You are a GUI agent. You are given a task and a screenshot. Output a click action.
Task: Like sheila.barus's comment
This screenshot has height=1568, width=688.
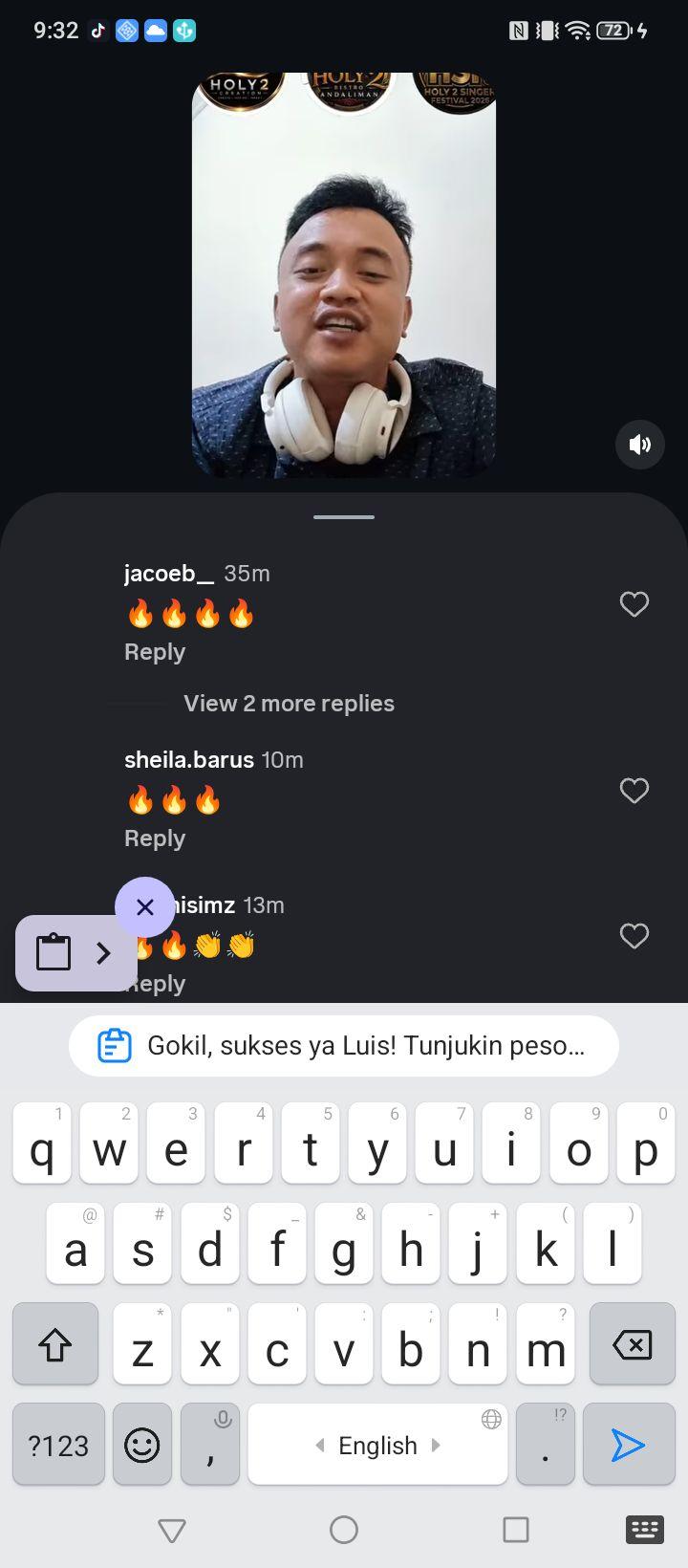[634, 791]
